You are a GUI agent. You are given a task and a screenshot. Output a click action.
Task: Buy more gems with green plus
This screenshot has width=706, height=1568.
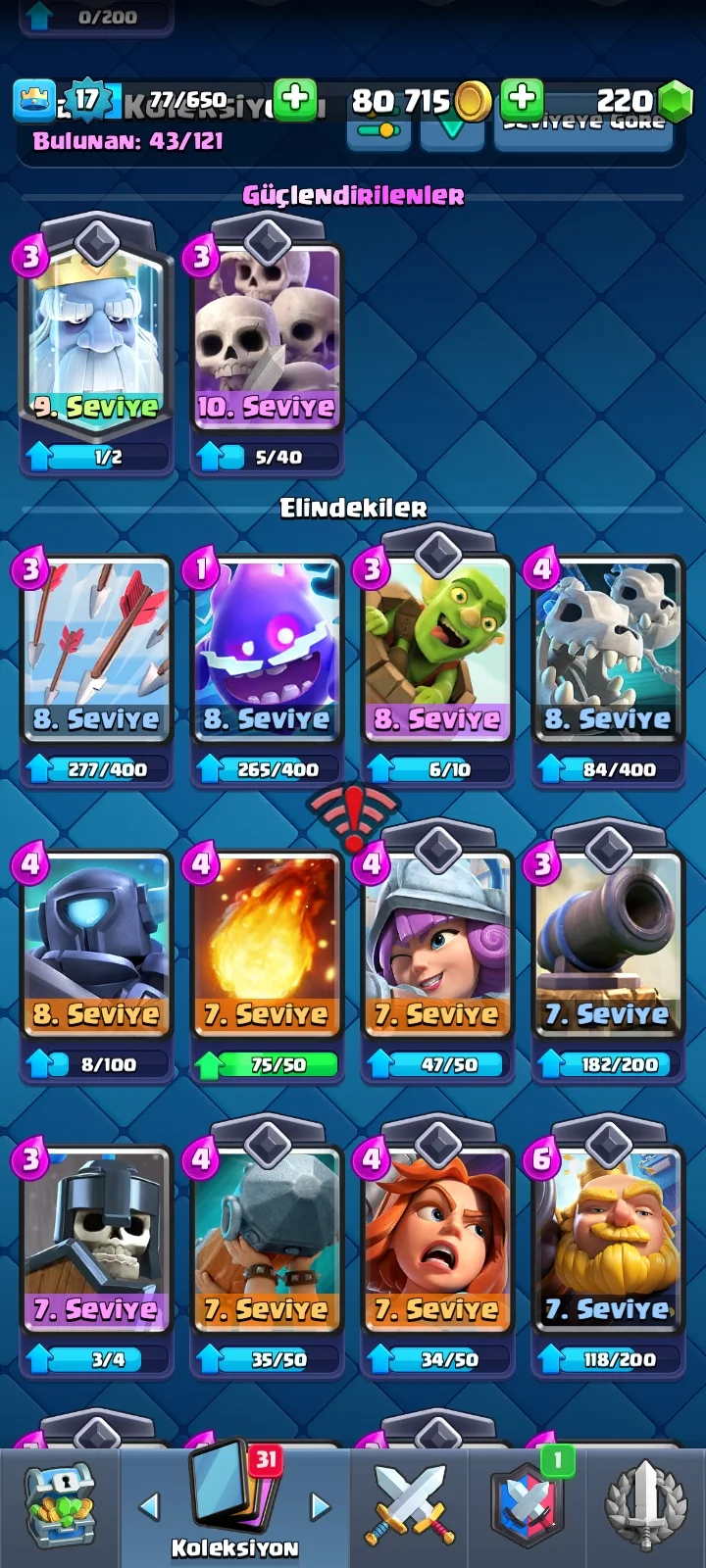(x=523, y=99)
